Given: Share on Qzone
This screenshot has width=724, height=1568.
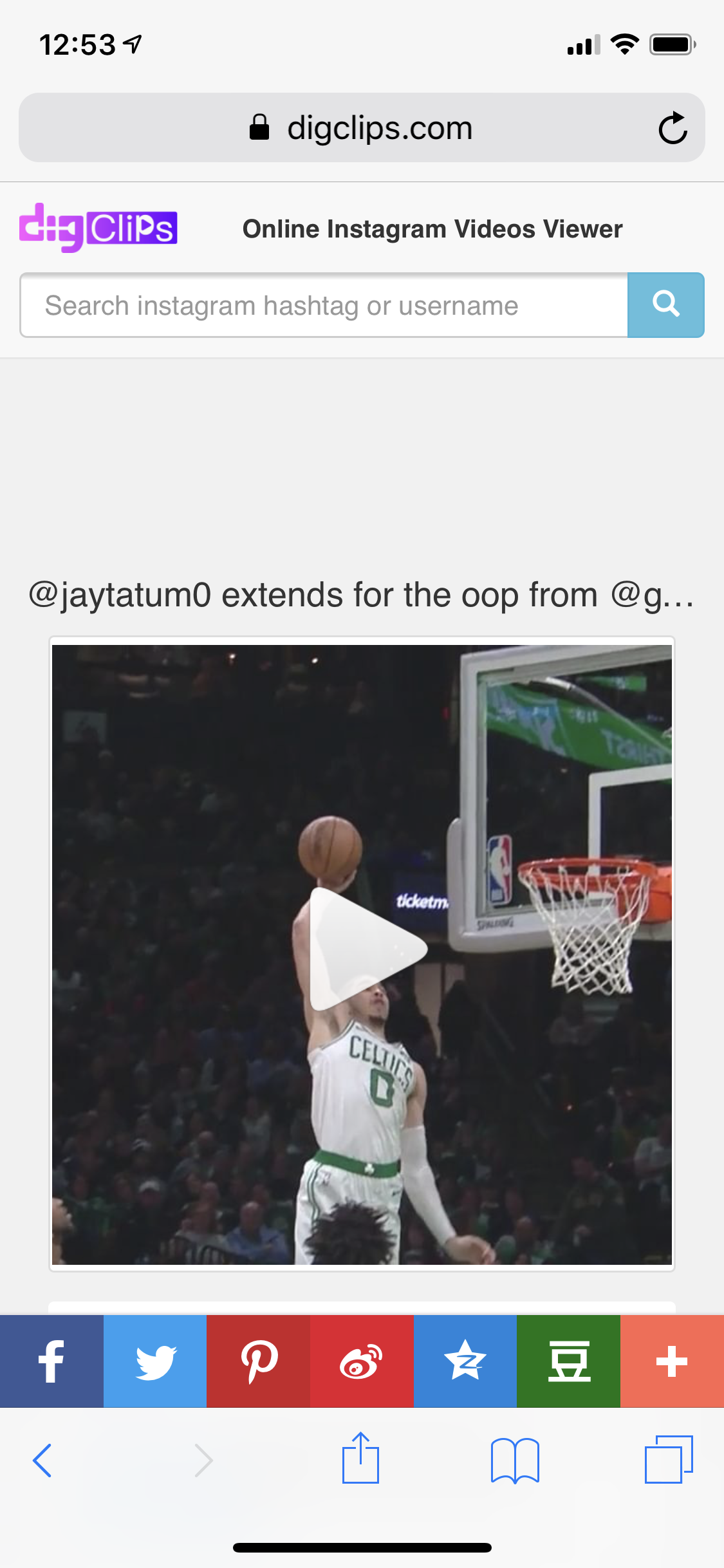Looking at the screenshot, I should 465,1361.
